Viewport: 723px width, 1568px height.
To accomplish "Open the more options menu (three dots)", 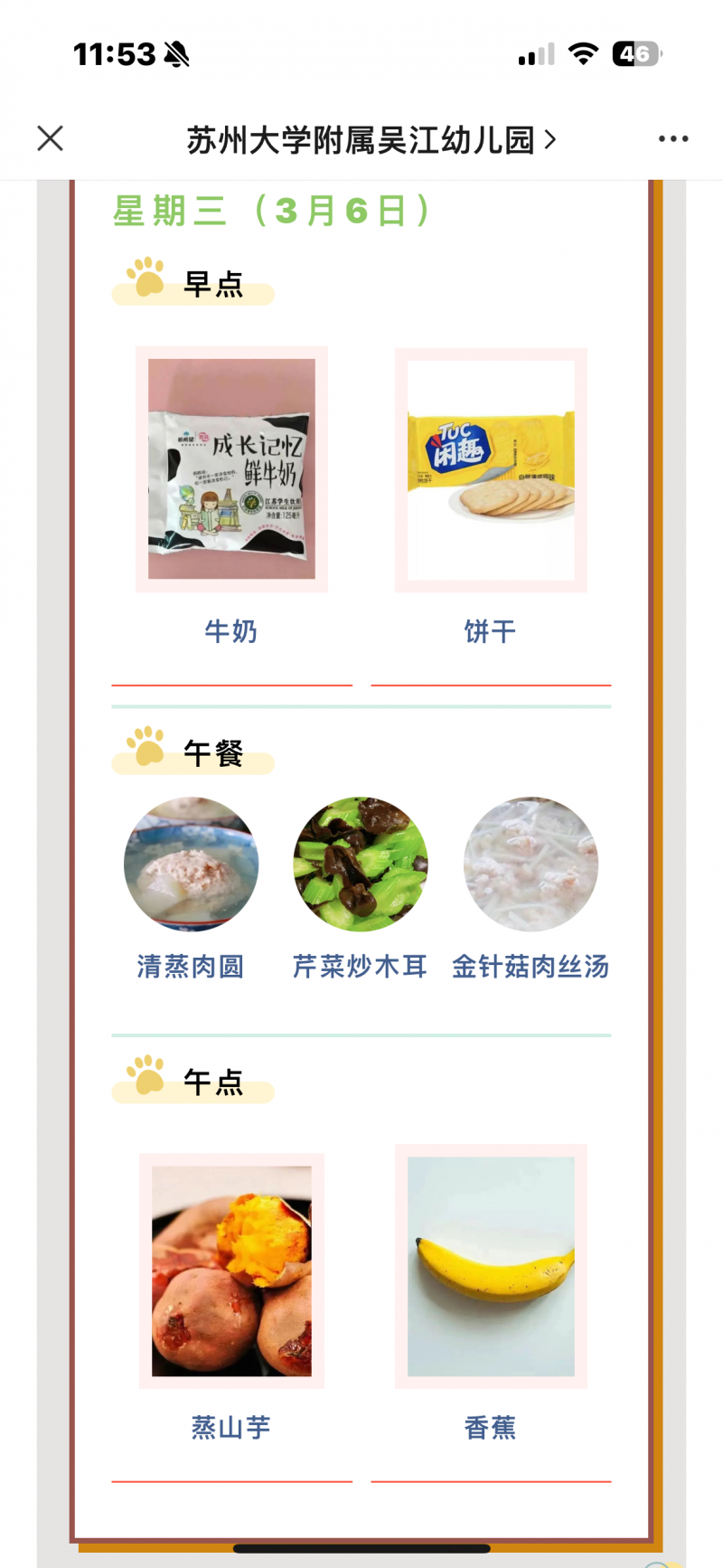I will pyautogui.click(x=673, y=138).
